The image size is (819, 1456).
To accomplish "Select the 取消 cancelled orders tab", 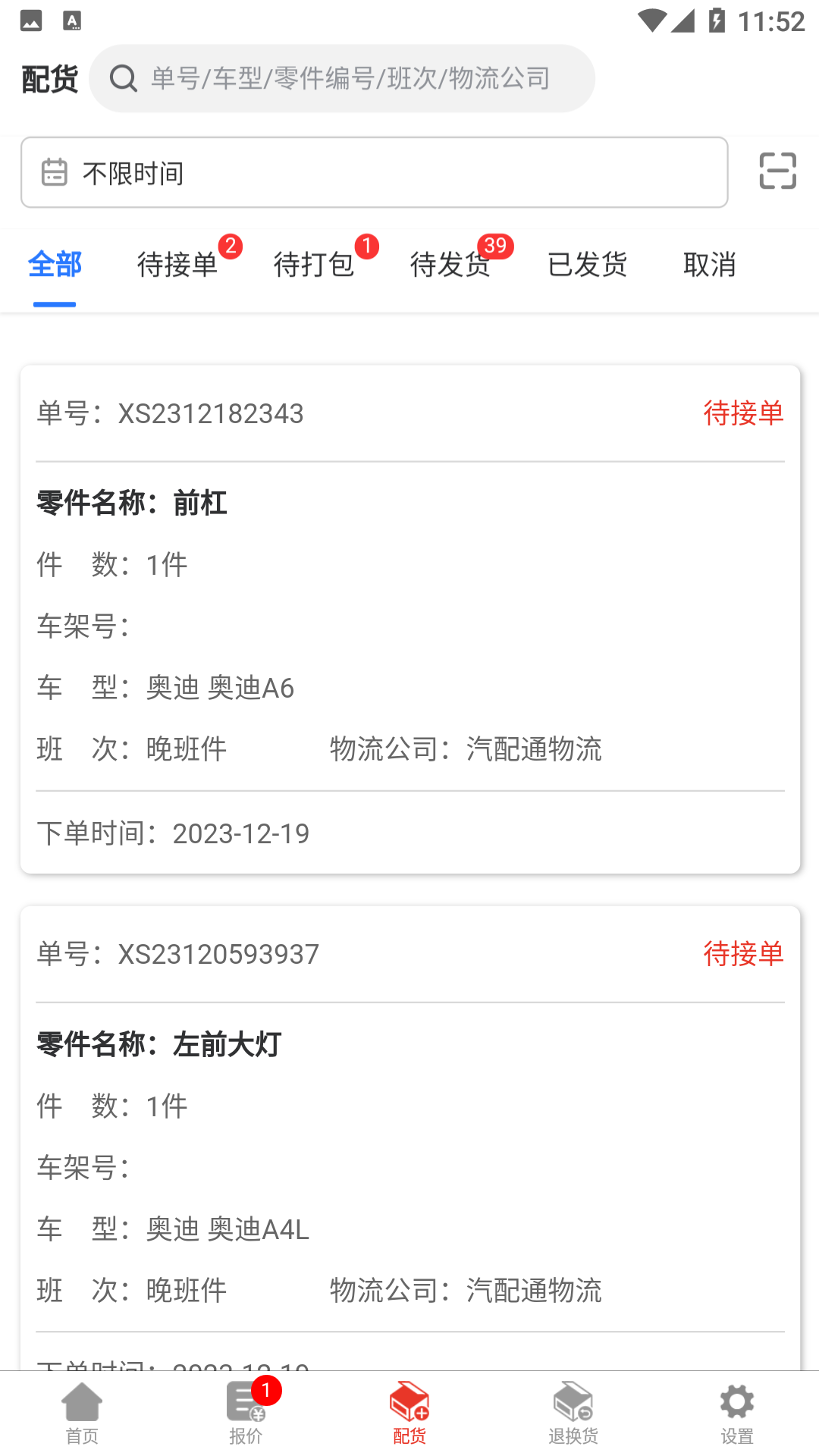I will pos(709,264).
